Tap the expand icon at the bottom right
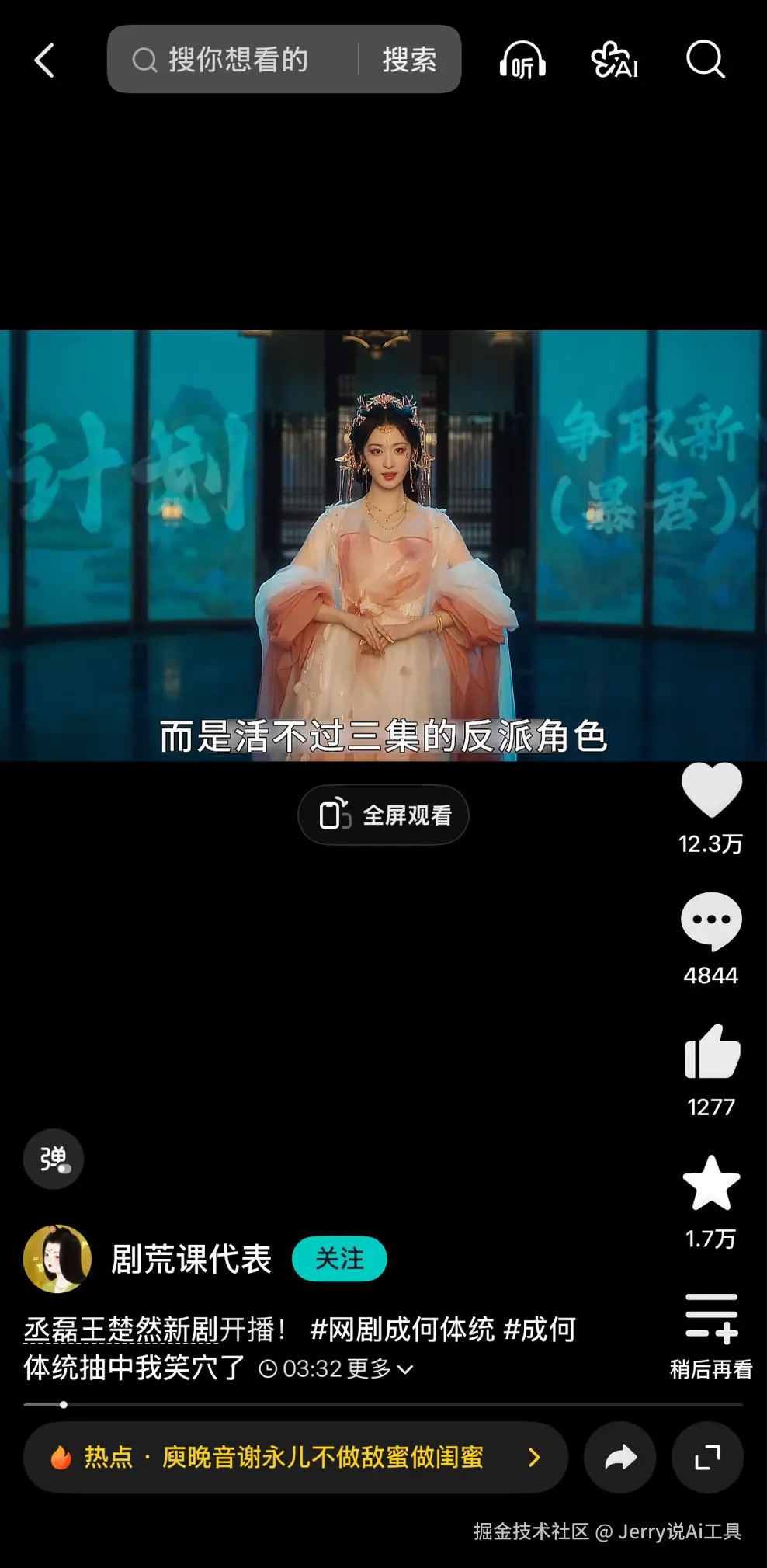The width and height of the screenshot is (767, 1568). point(707,1457)
